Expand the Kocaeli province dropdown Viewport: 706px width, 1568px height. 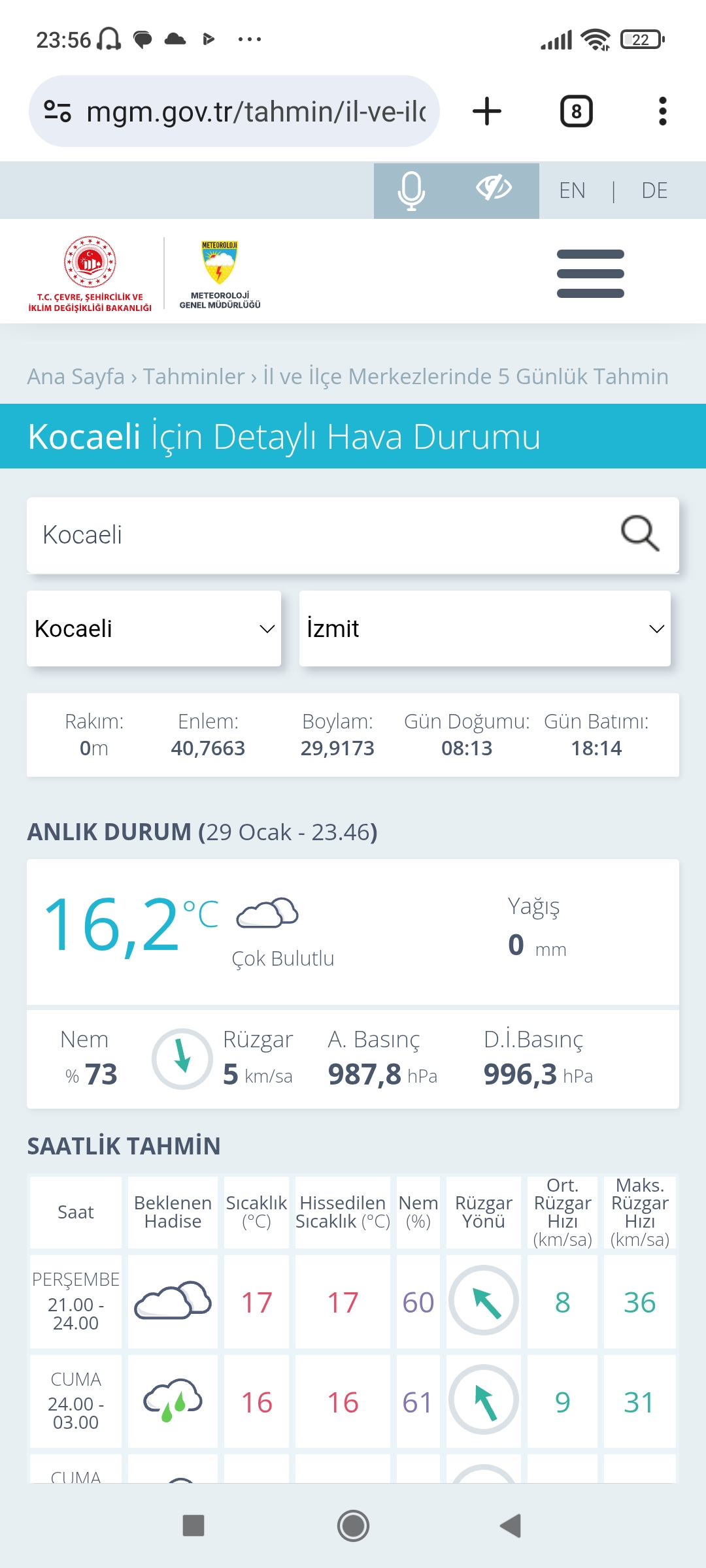tap(154, 629)
